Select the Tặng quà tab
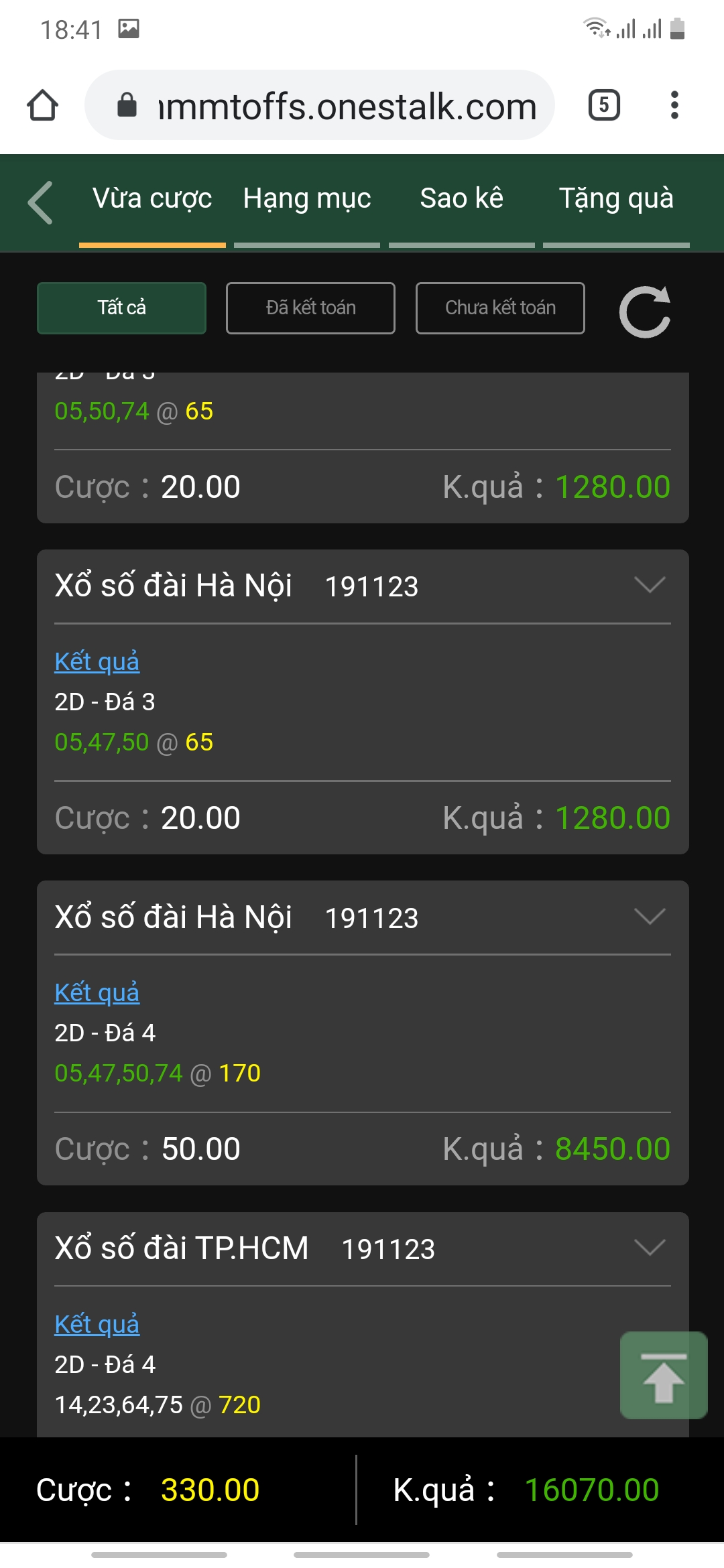The image size is (724, 1568). tap(616, 199)
